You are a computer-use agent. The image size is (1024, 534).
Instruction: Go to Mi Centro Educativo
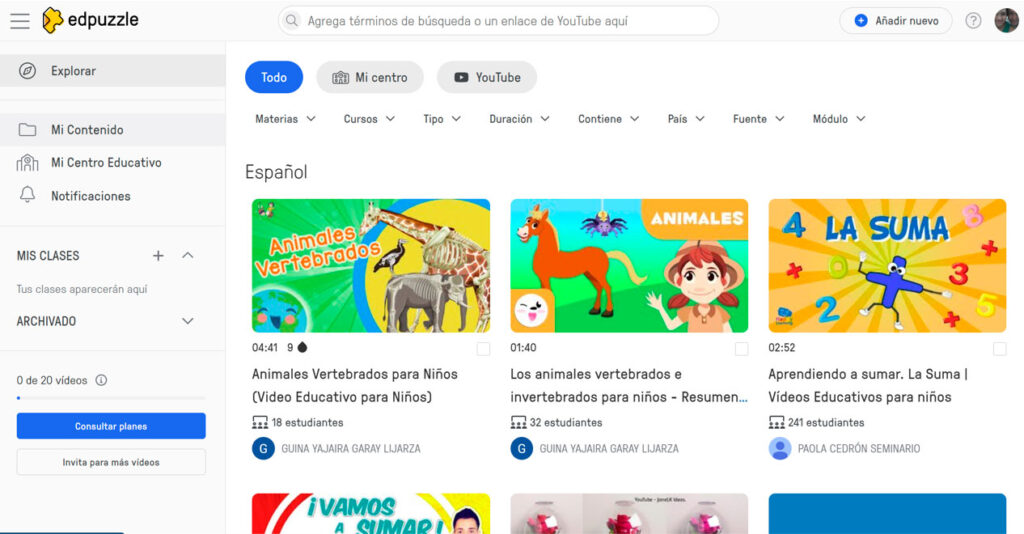(106, 163)
